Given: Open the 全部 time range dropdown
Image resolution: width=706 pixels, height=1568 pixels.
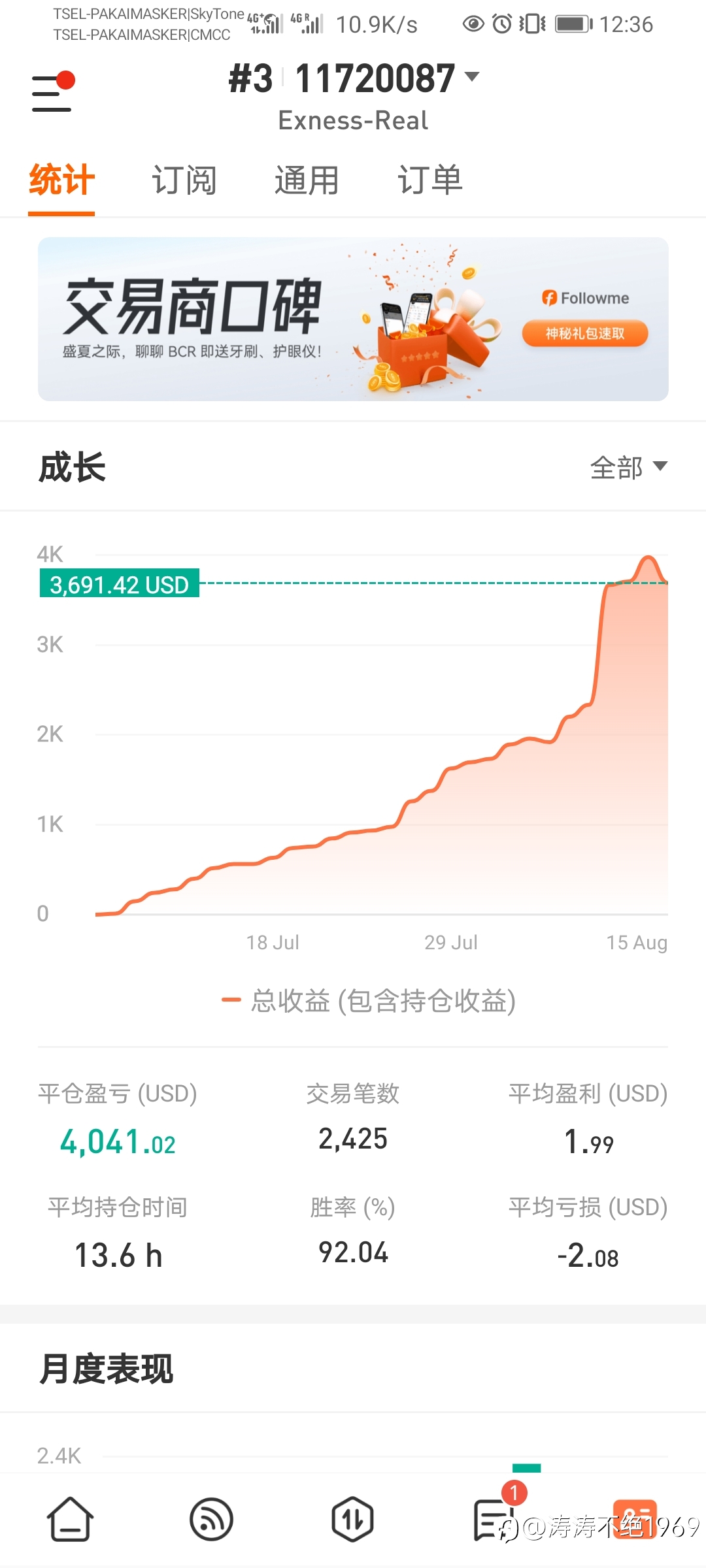Looking at the screenshot, I should pos(629,467).
